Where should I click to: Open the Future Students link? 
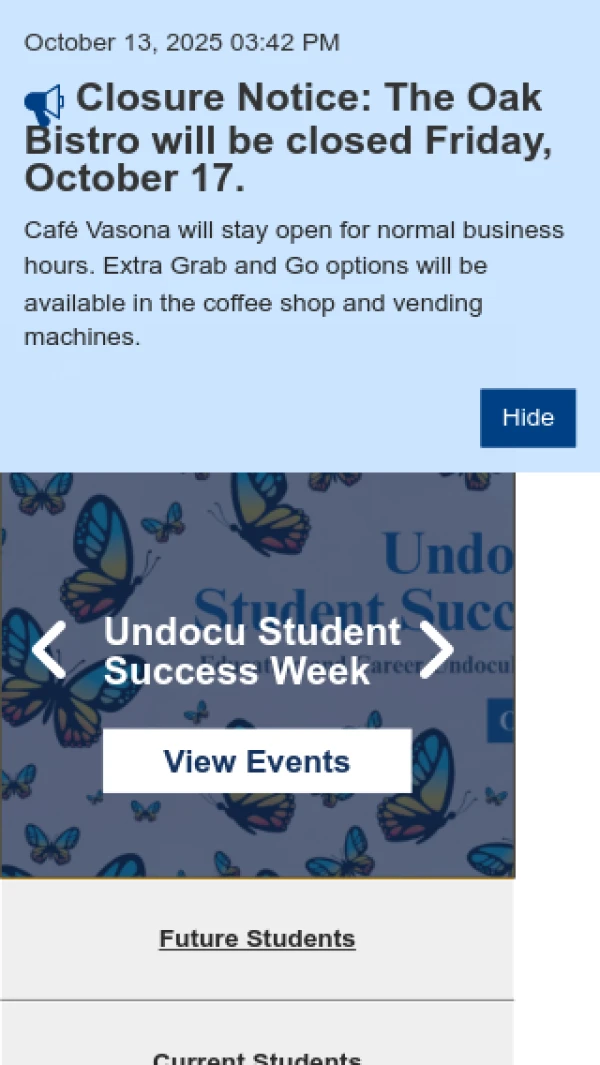(257, 939)
